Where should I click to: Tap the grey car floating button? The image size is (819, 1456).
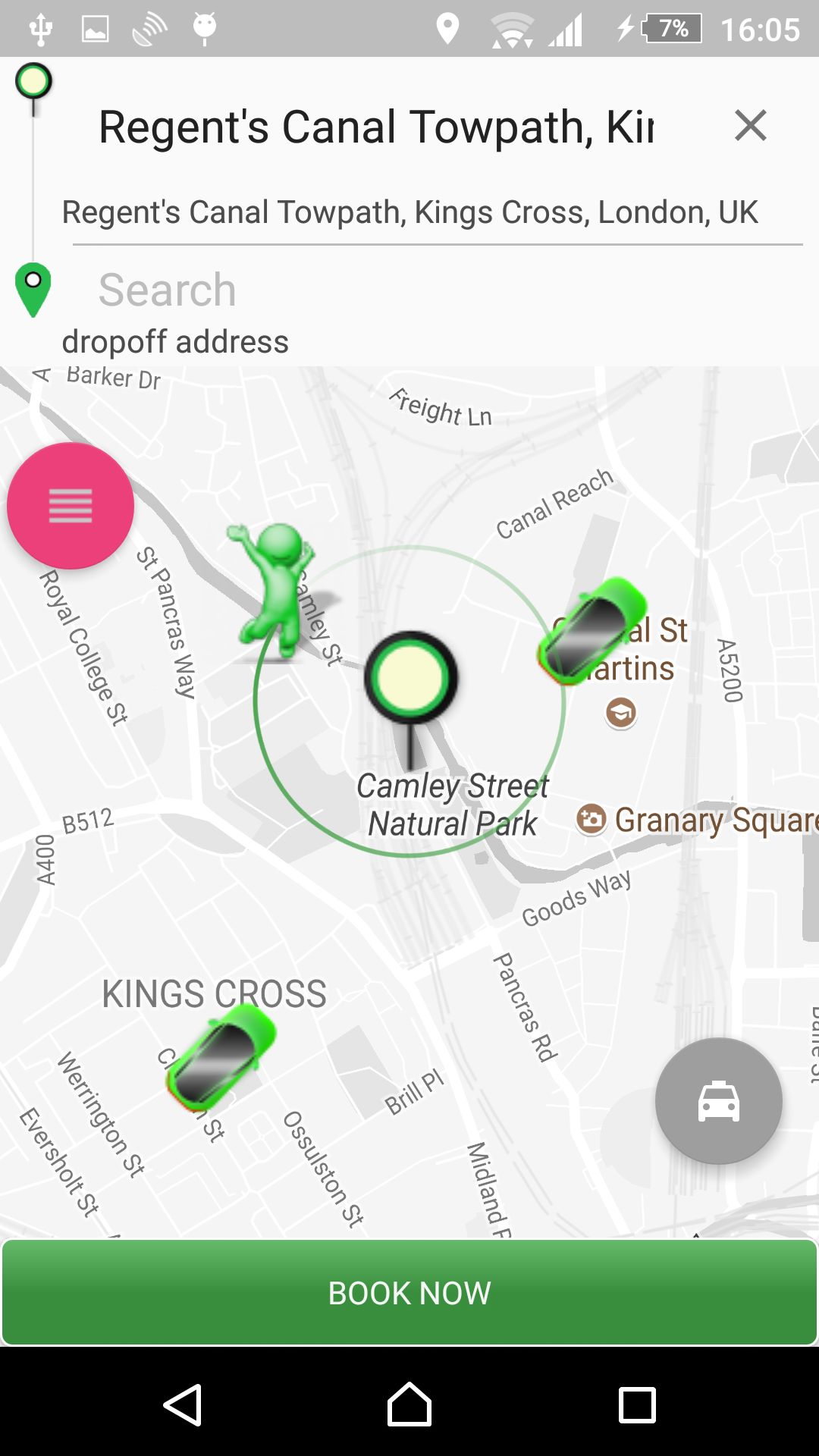(718, 1100)
